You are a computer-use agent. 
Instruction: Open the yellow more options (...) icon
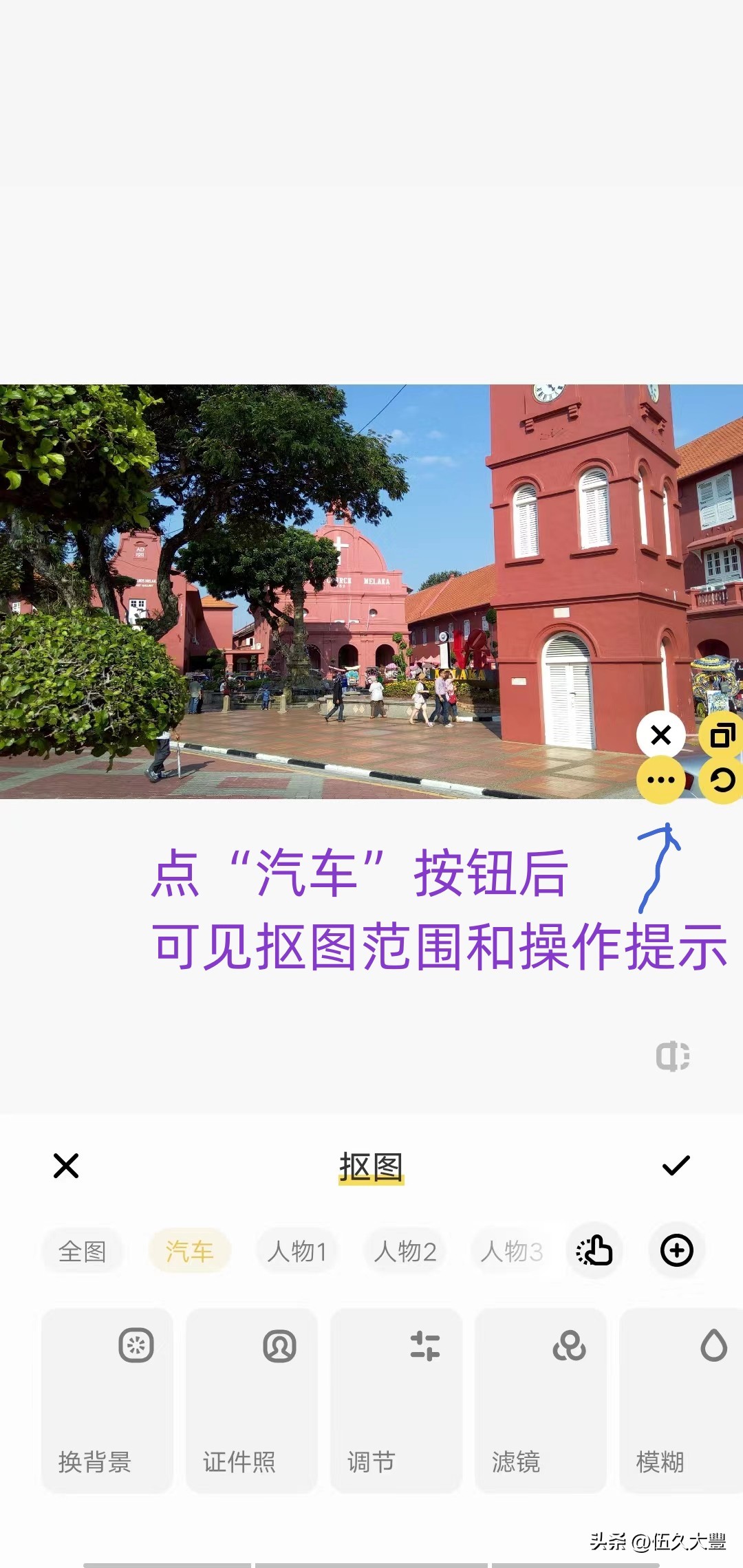point(660,781)
